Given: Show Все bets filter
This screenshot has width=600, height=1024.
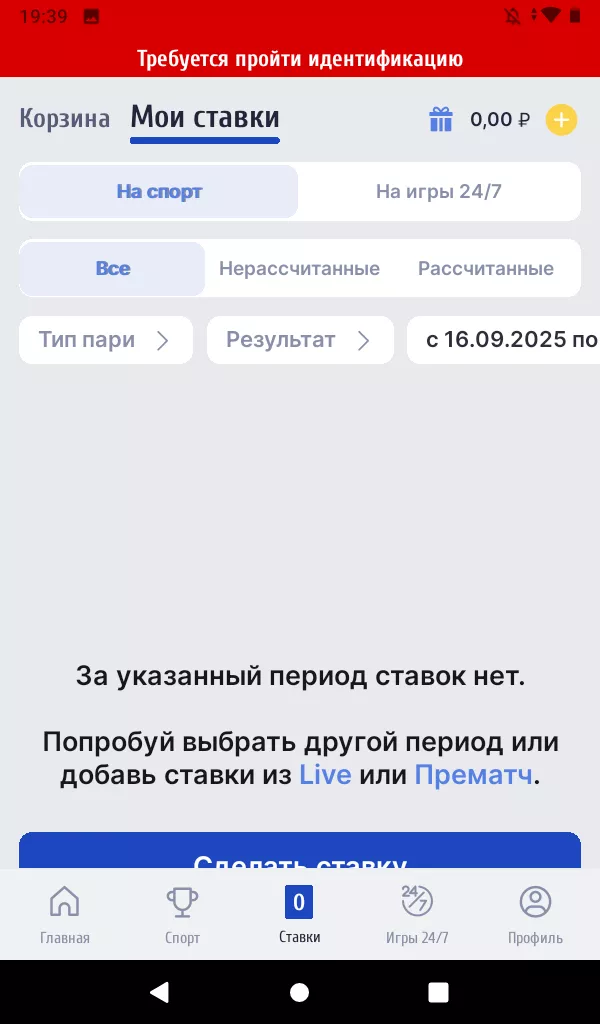Looking at the screenshot, I should coord(113,268).
